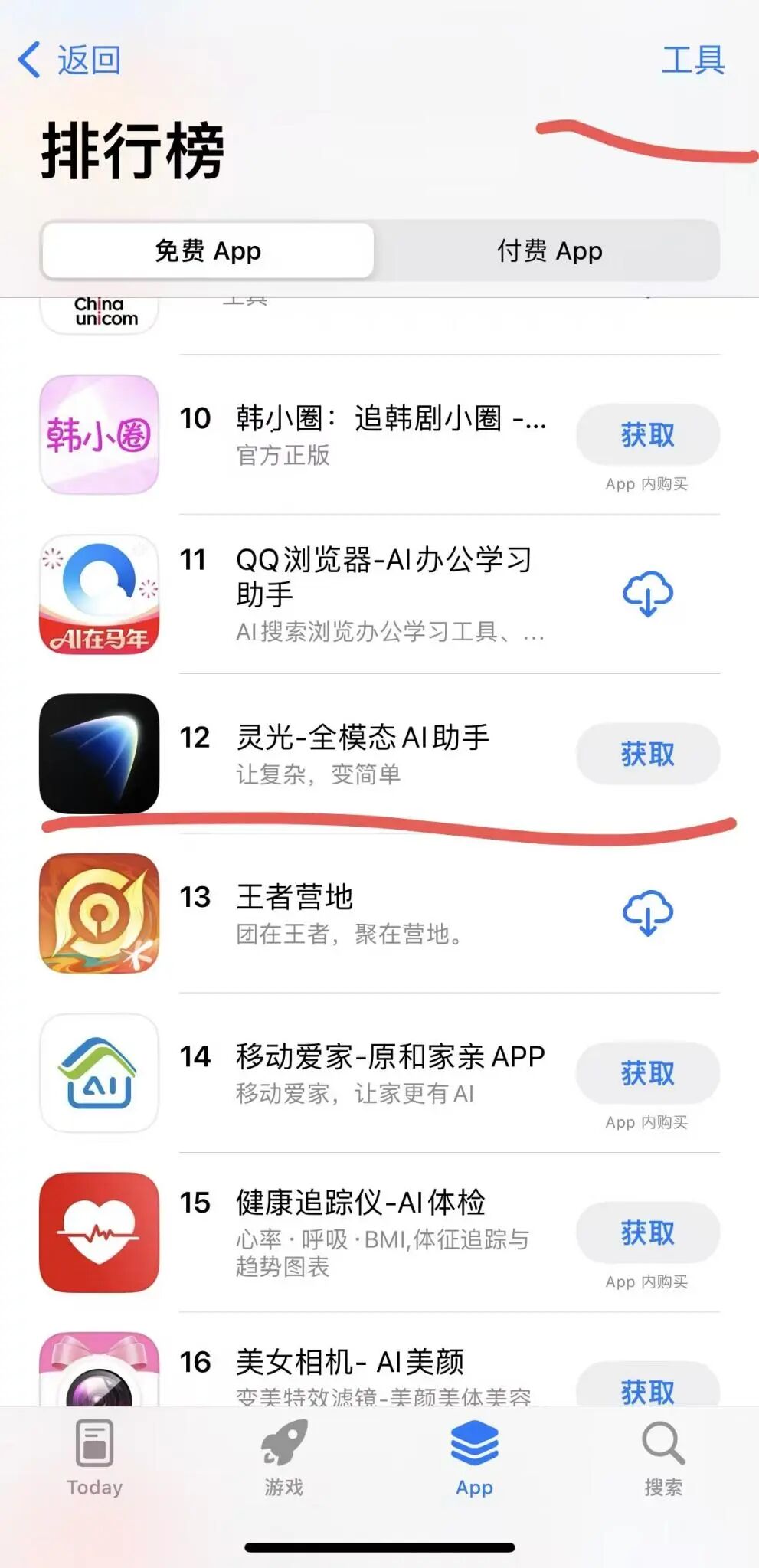Re-download 王者营地 via the cloud icon
Viewport: 759px width, 1568px height.
click(647, 913)
